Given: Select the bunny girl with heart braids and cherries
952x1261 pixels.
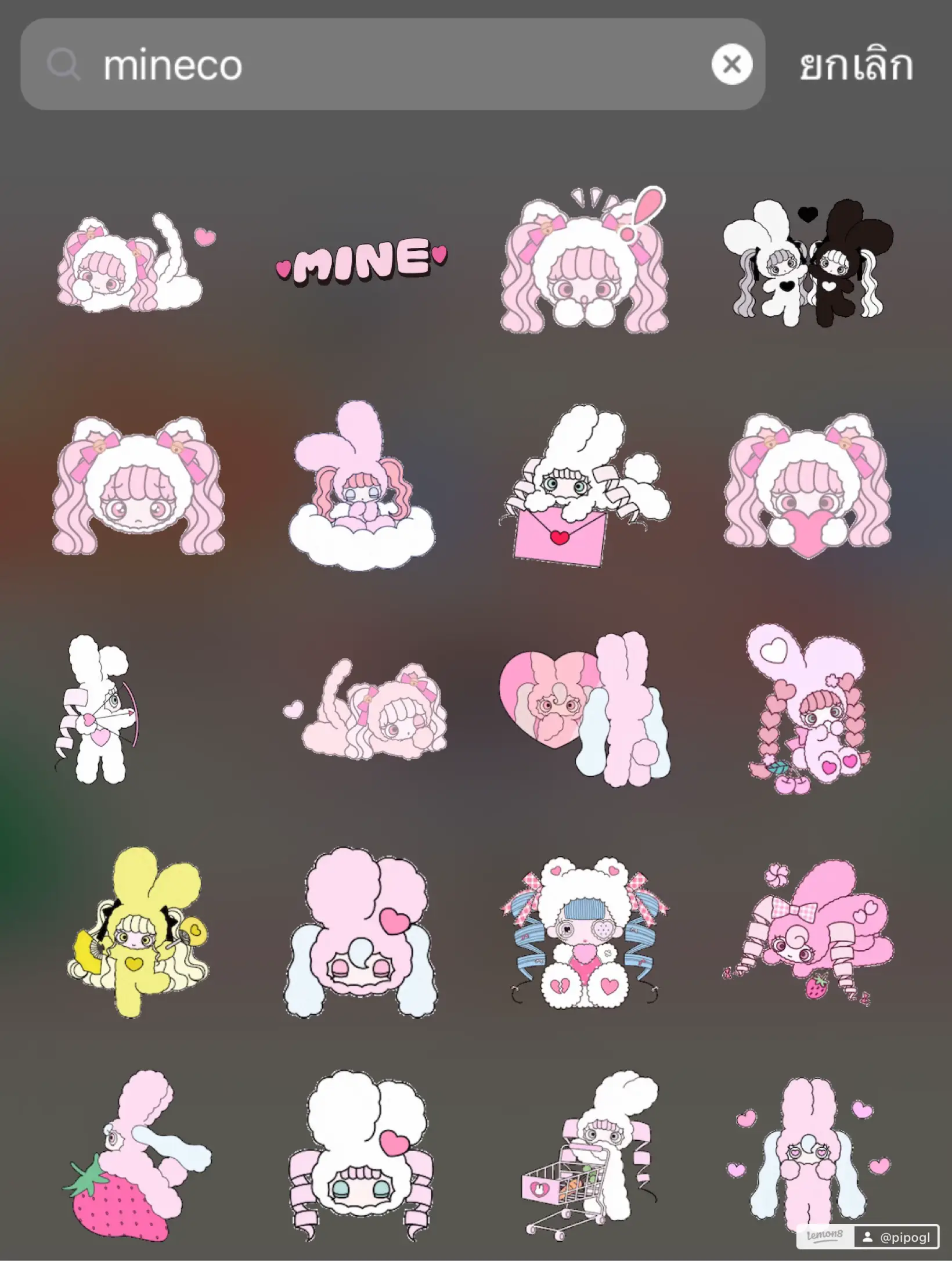Looking at the screenshot, I should click(x=807, y=709).
